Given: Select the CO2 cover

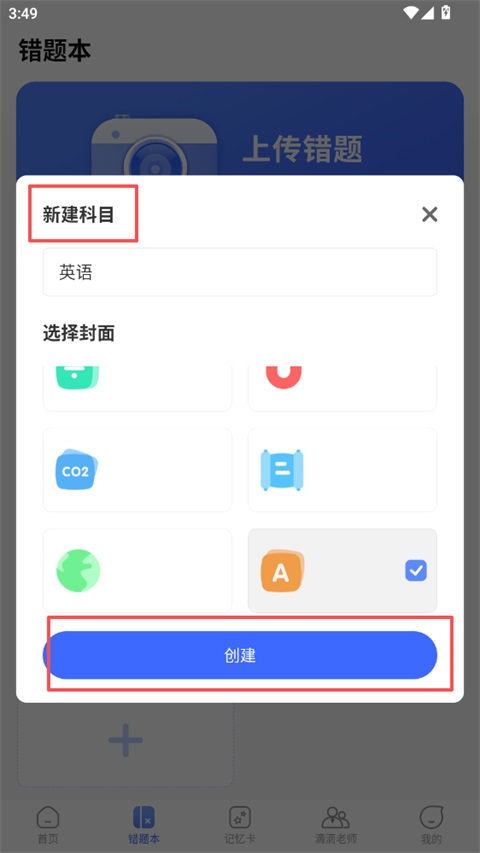Looking at the screenshot, I should pyautogui.click(x=138, y=470).
